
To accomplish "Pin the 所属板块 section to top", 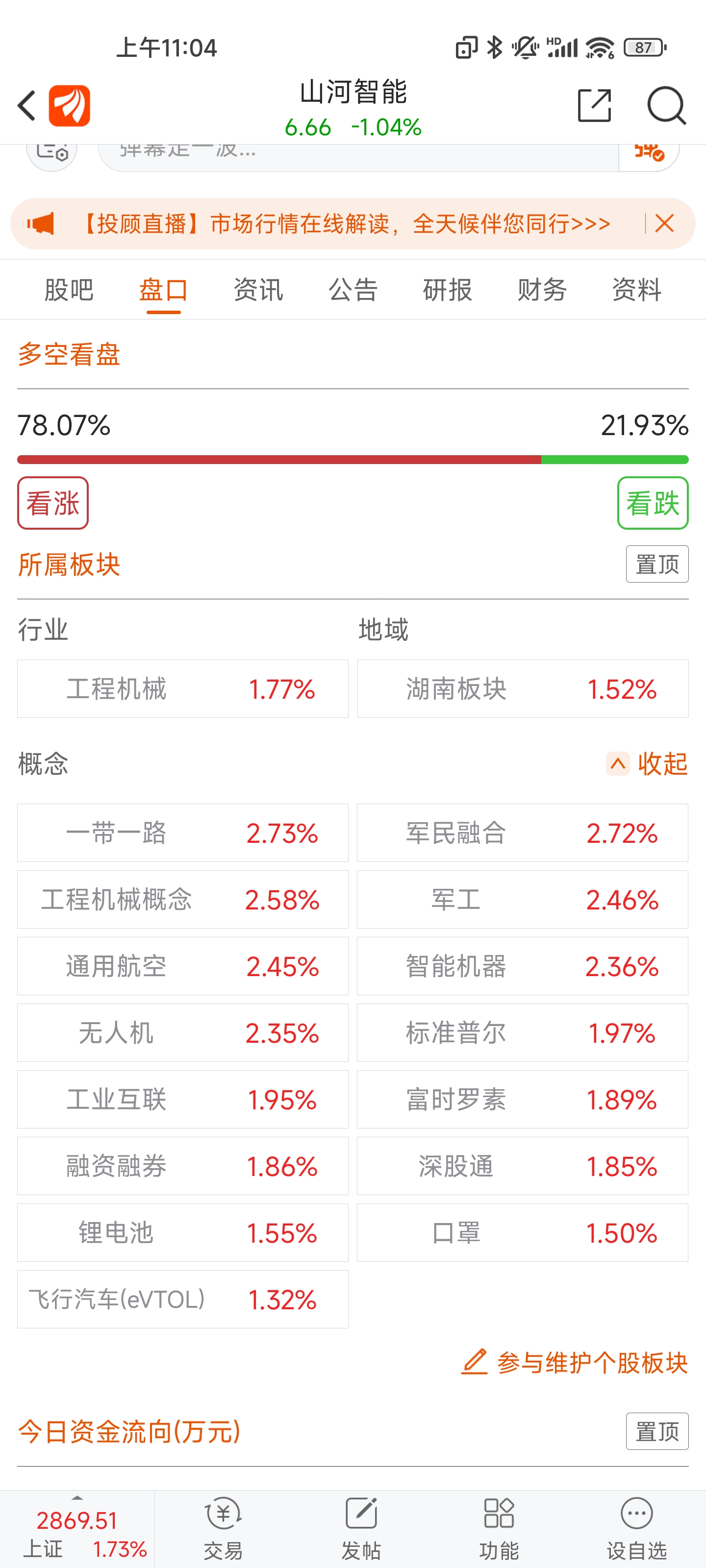I will [657, 564].
